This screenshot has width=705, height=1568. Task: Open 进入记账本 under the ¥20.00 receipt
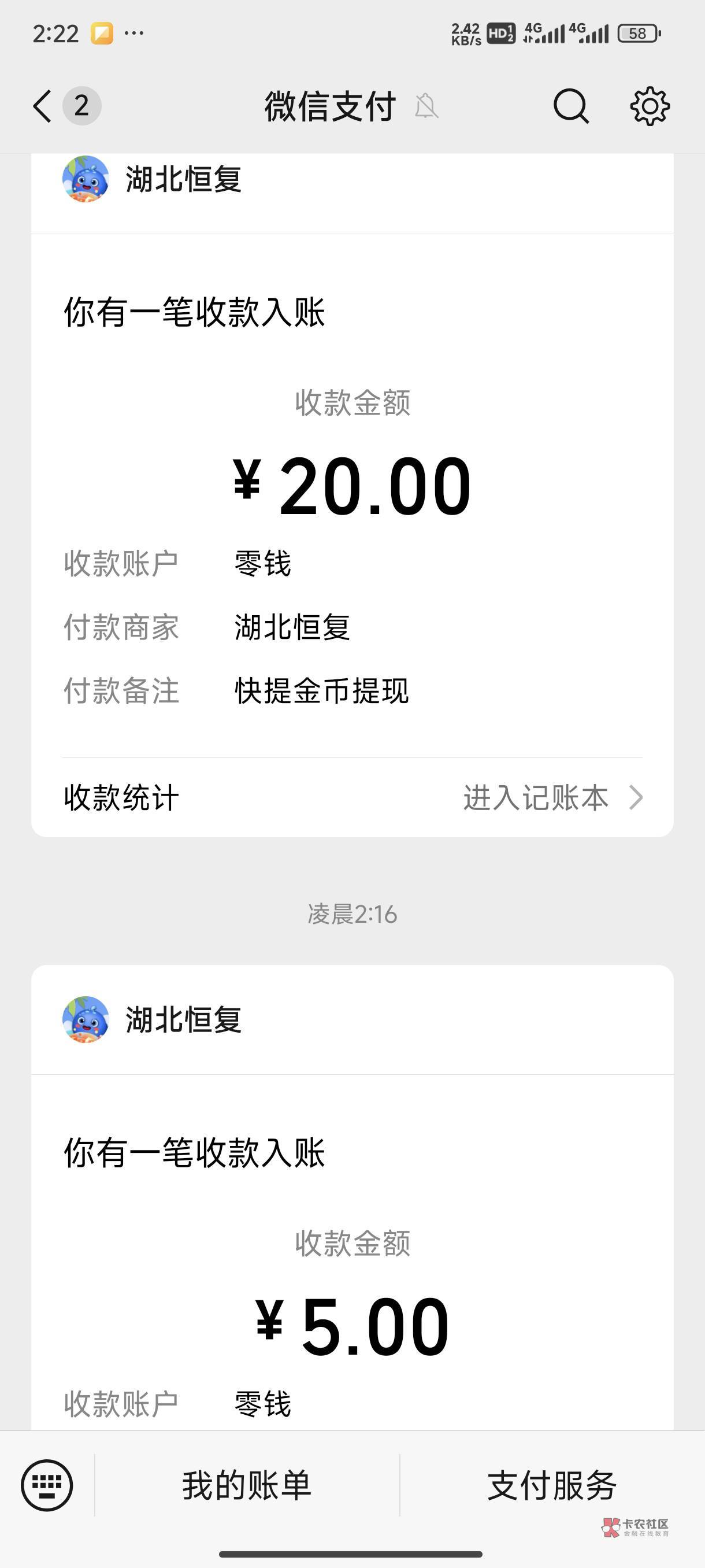tap(551, 797)
